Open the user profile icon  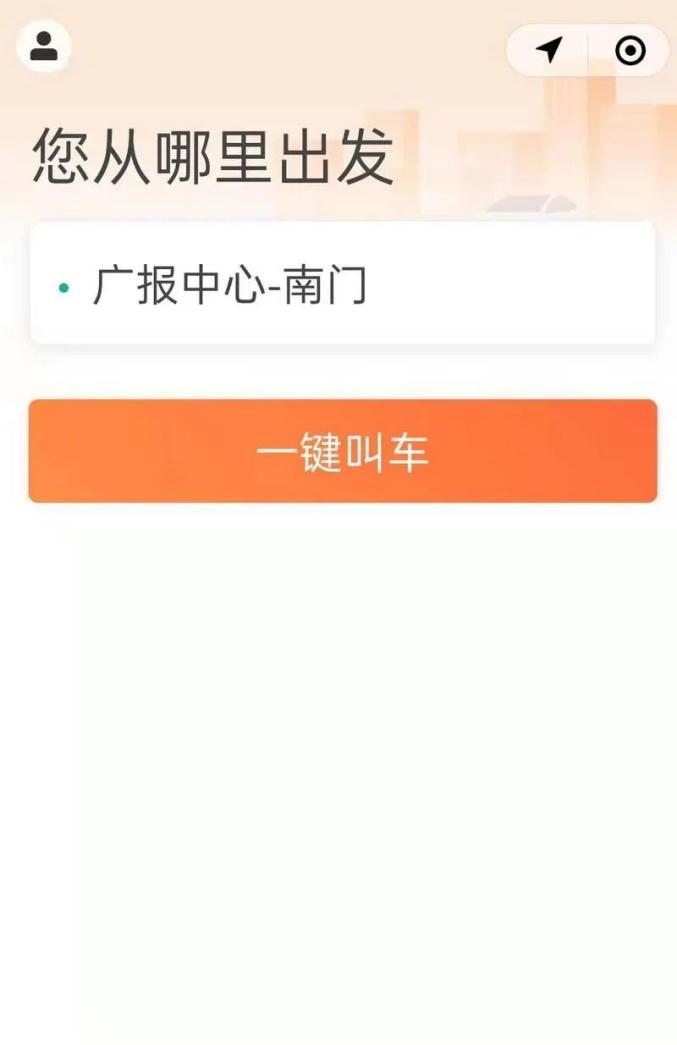click(44, 47)
